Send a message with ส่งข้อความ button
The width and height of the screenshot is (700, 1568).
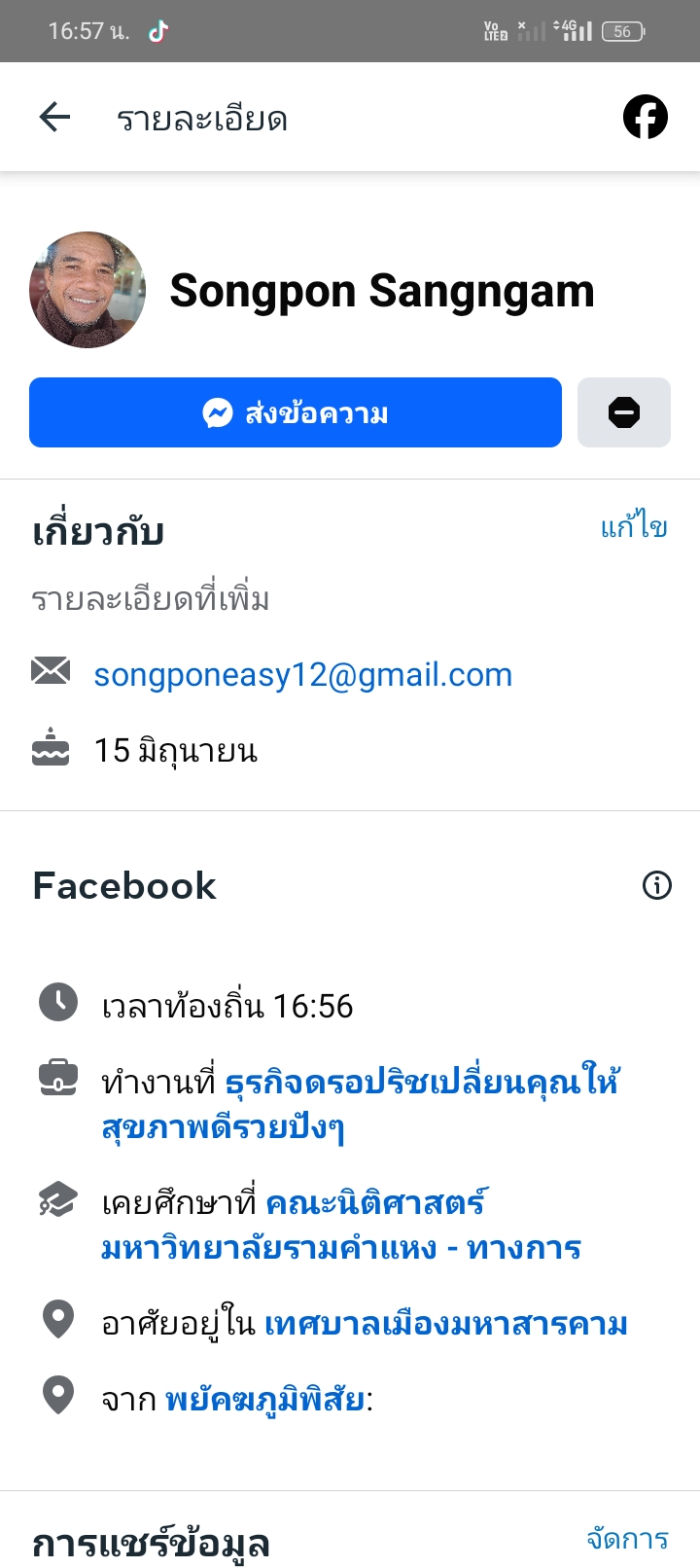tap(296, 413)
